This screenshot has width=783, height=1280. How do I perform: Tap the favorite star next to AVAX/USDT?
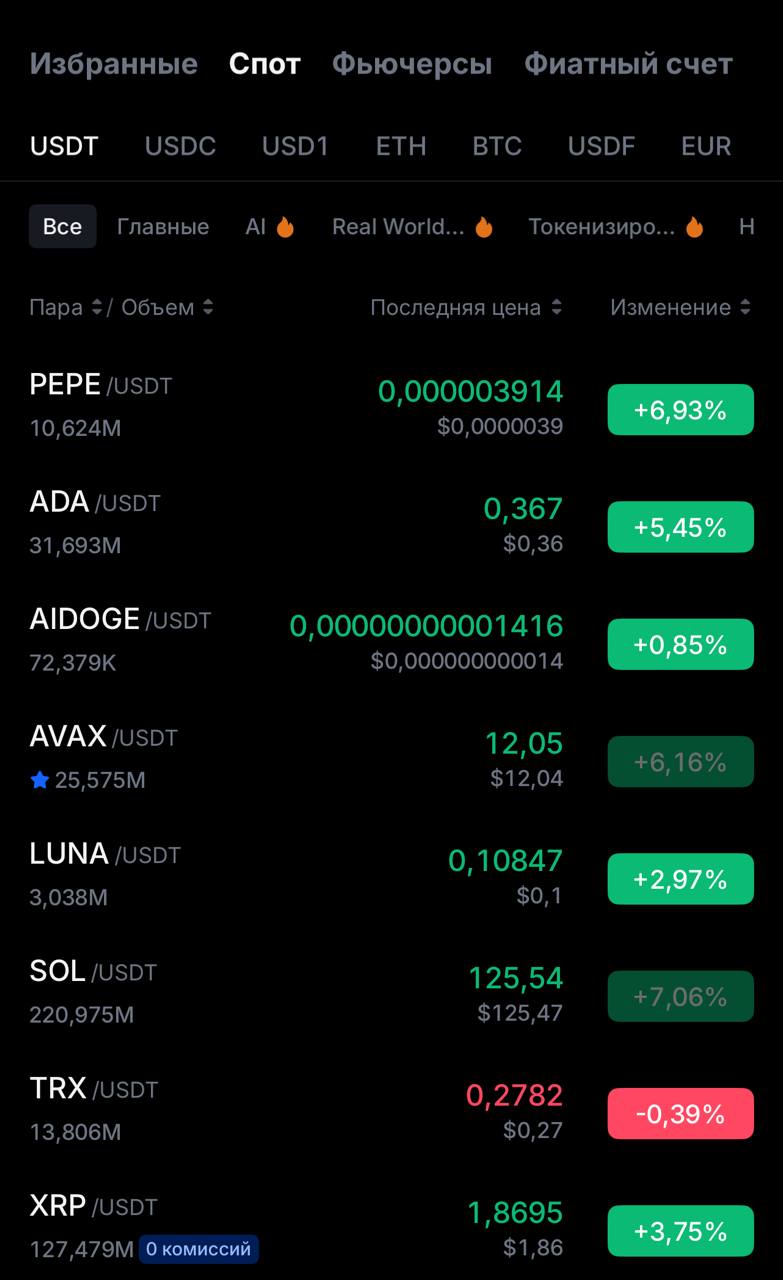40,780
